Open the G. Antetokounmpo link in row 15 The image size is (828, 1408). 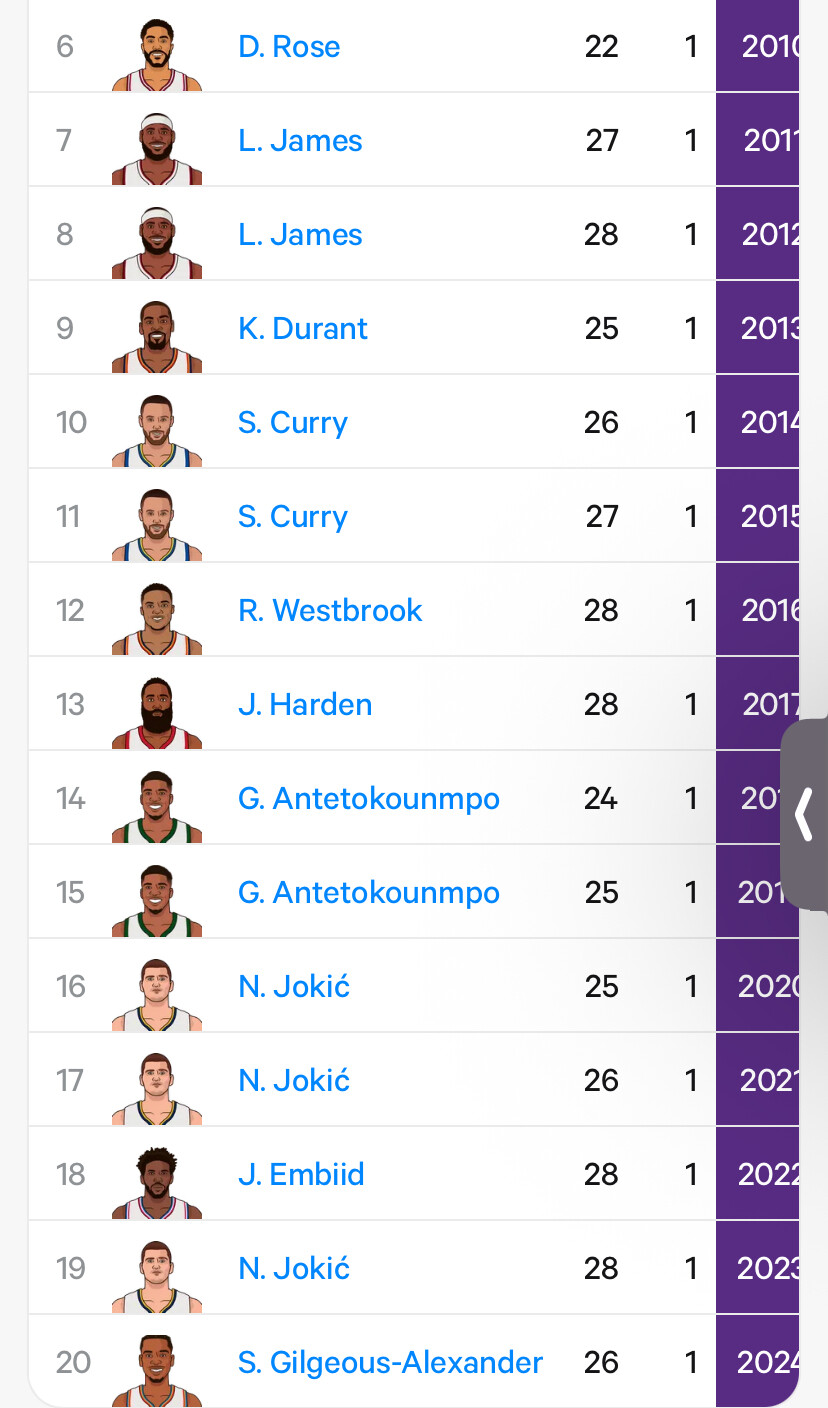pos(369,893)
